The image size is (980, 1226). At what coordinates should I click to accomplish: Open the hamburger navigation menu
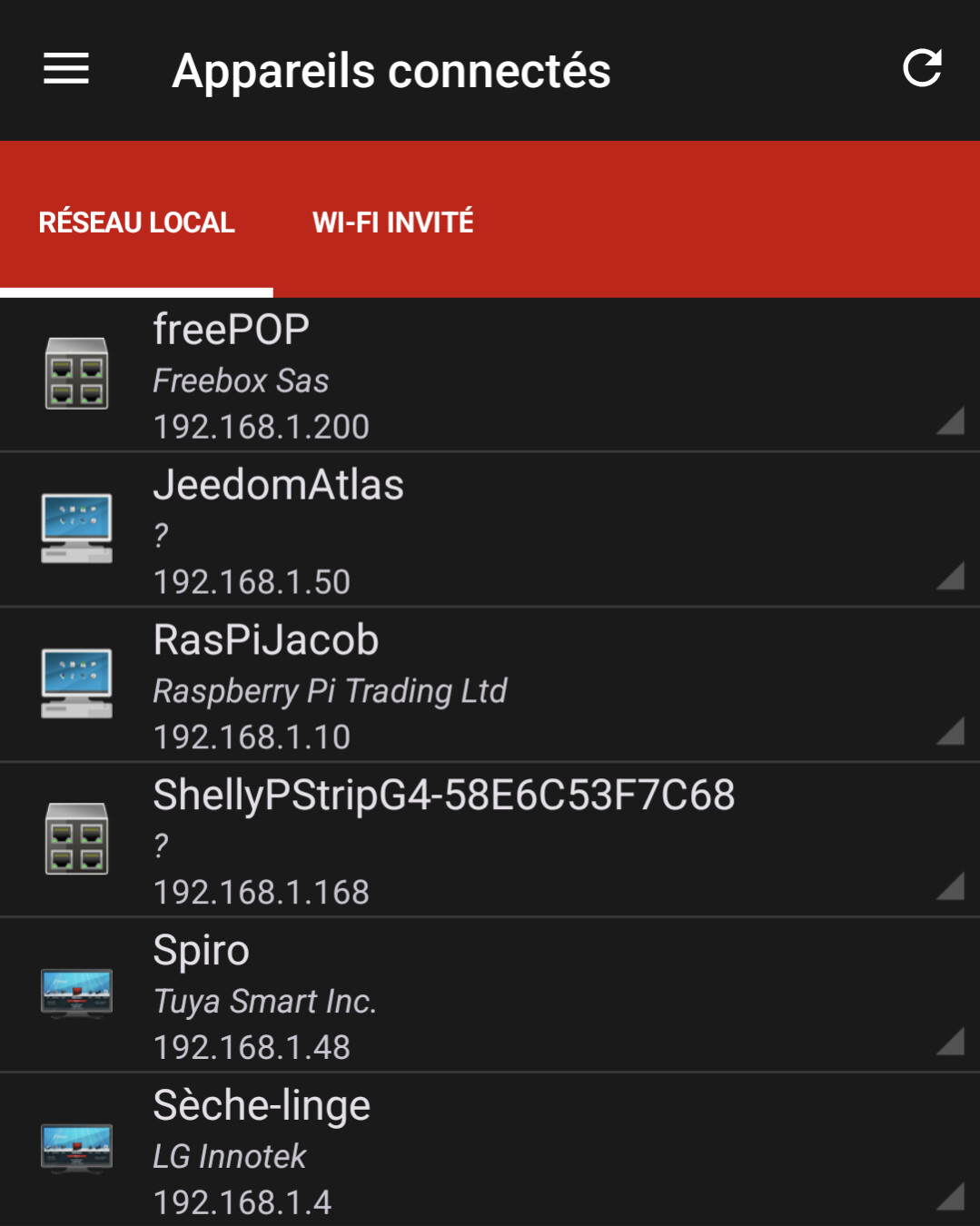66,69
